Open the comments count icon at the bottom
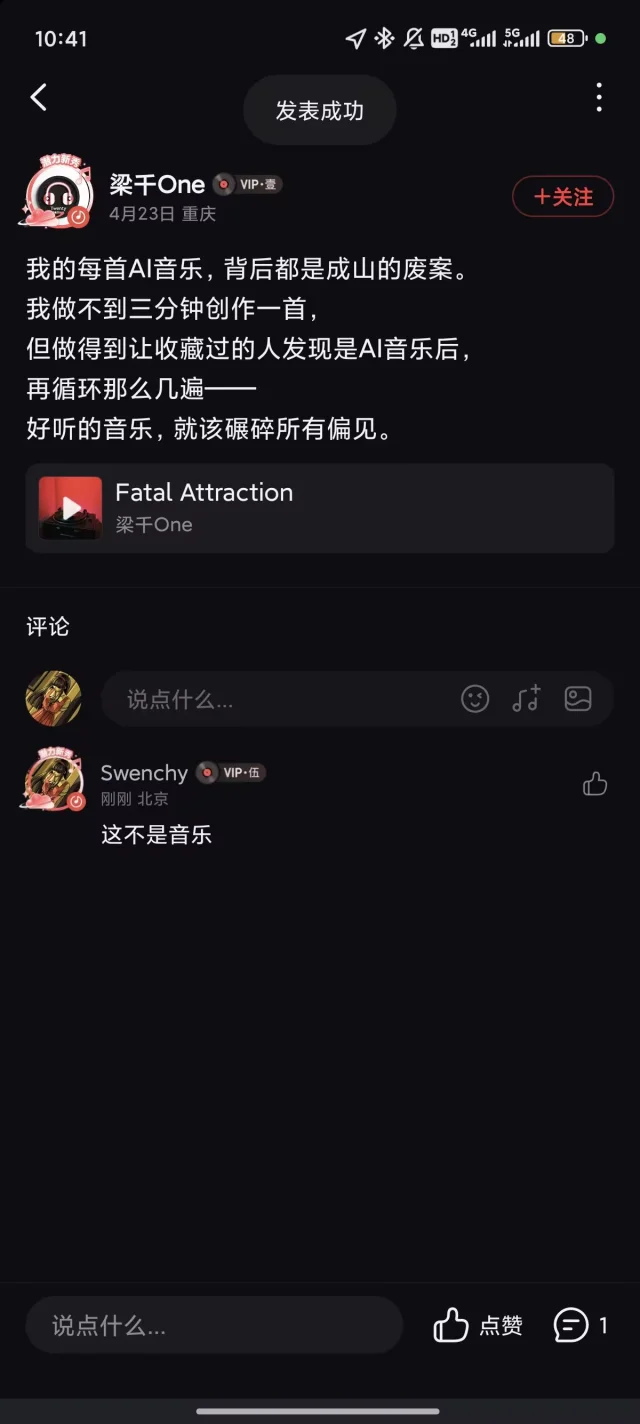640x1424 pixels. click(x=581, y=1326)
